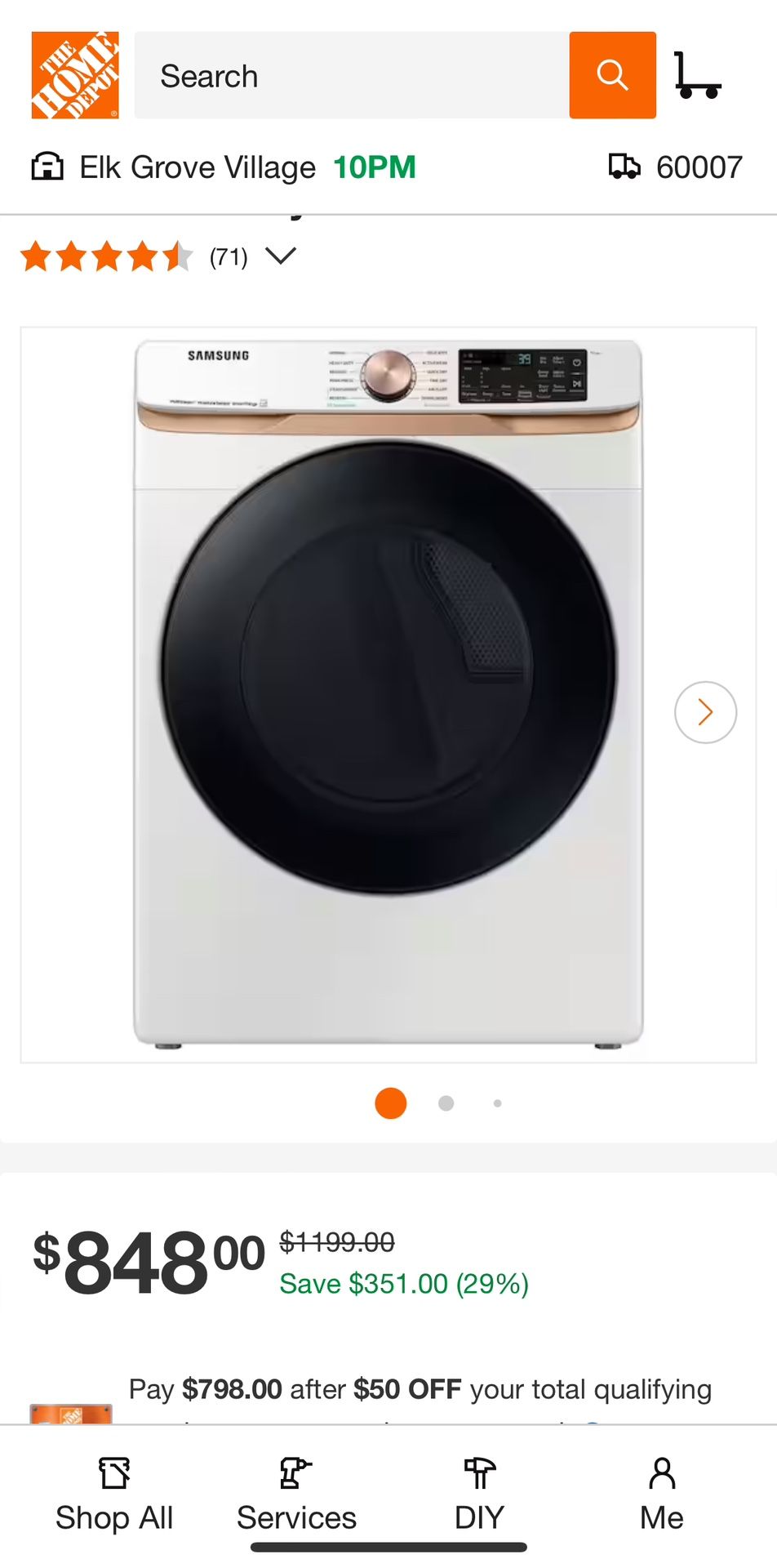This screenshot has height=1568, width=777.
Task: Switch to the Me tab
Action: pos(661,1494)
